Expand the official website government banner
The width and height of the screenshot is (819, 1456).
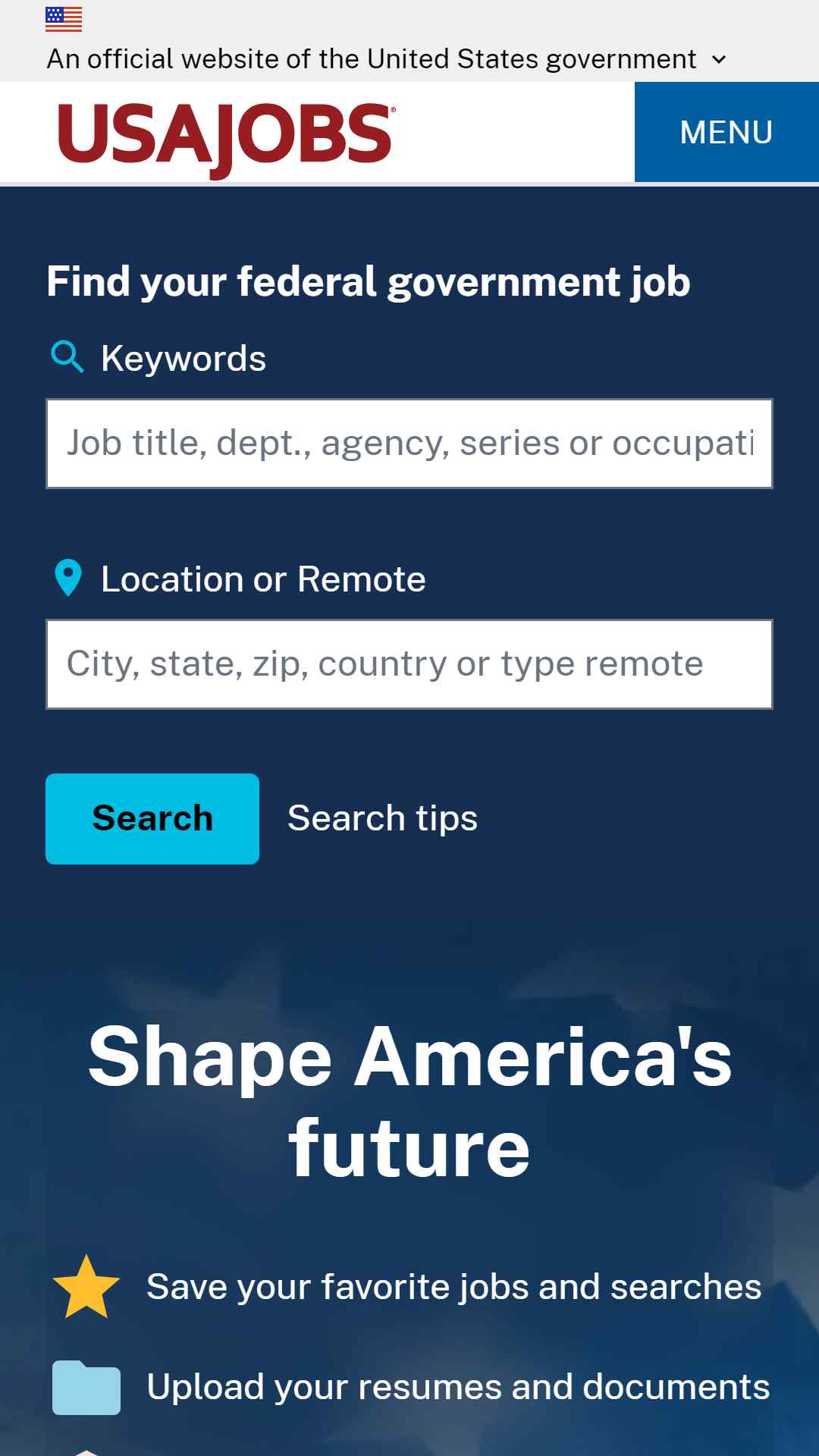[x=387, y=59]
